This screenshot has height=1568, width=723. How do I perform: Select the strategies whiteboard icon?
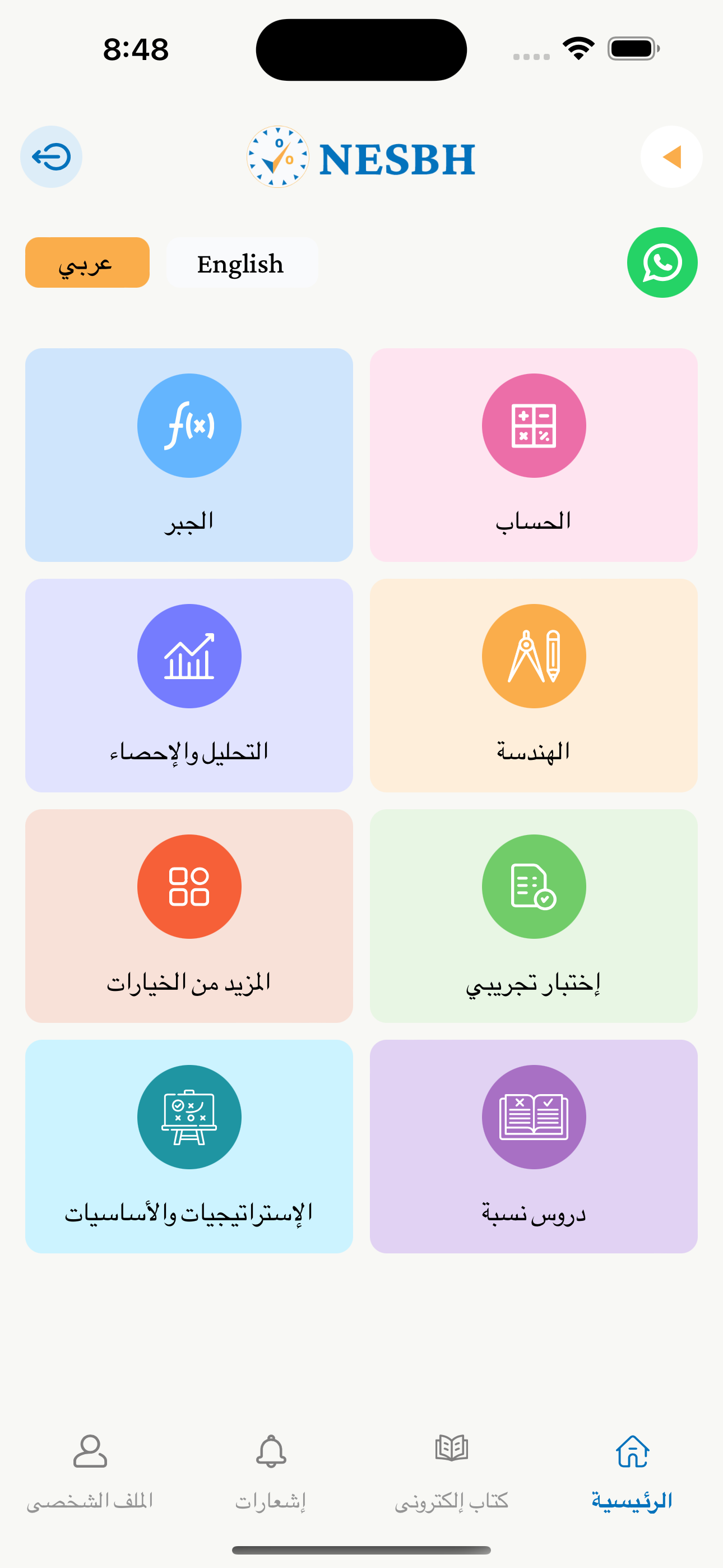point(189,1117)
